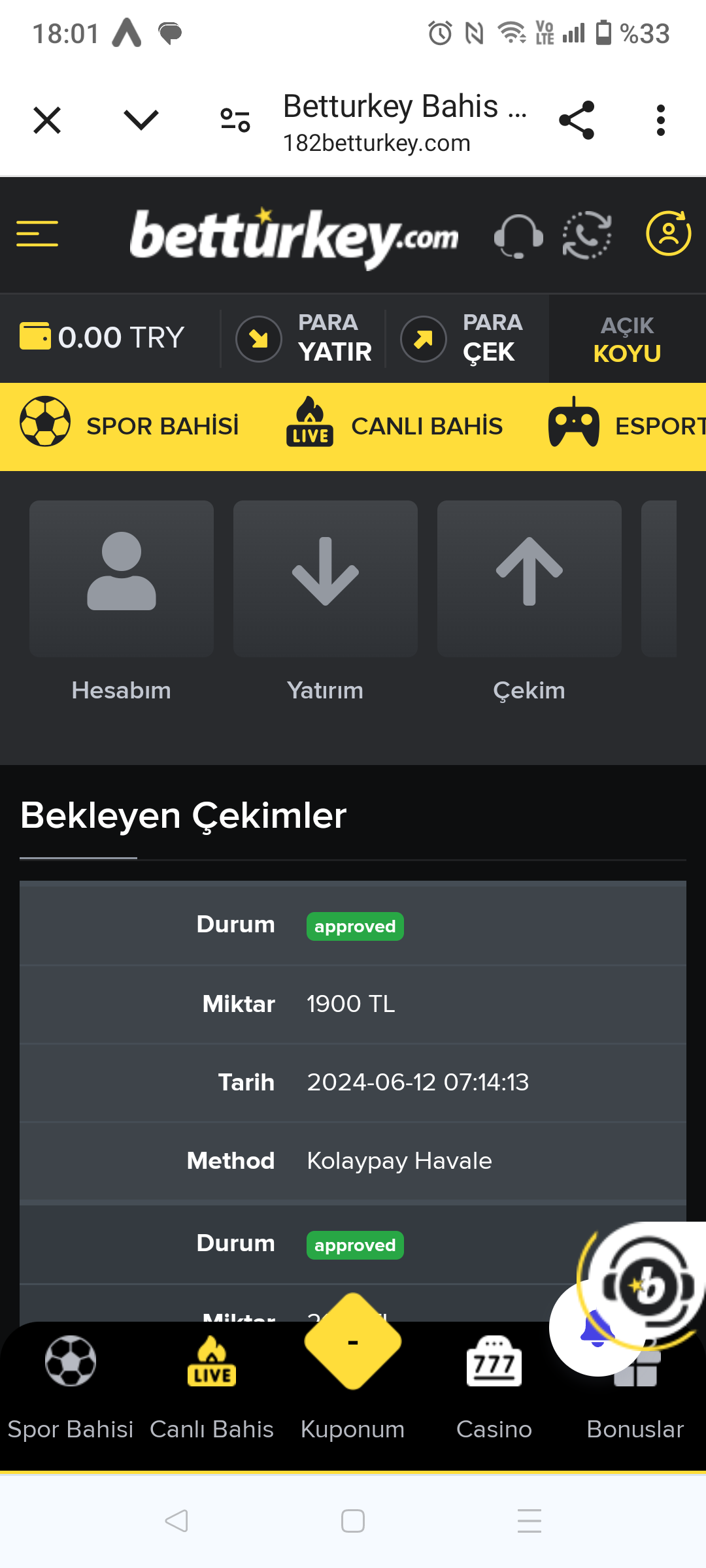Open the Açık Koyu theme switch

[x=627, y=339]
